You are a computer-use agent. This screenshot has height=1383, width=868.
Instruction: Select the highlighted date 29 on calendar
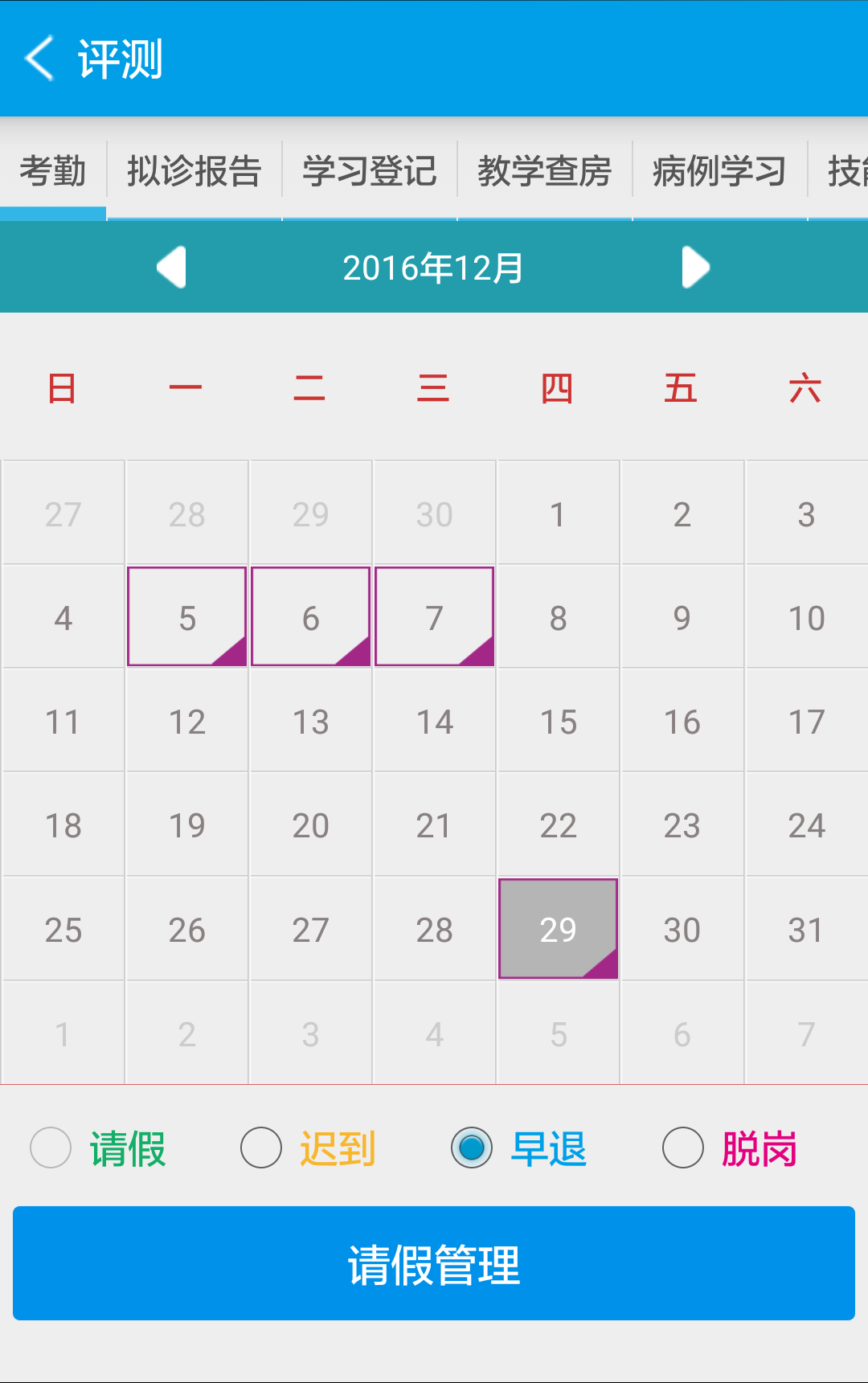[558, 928]
